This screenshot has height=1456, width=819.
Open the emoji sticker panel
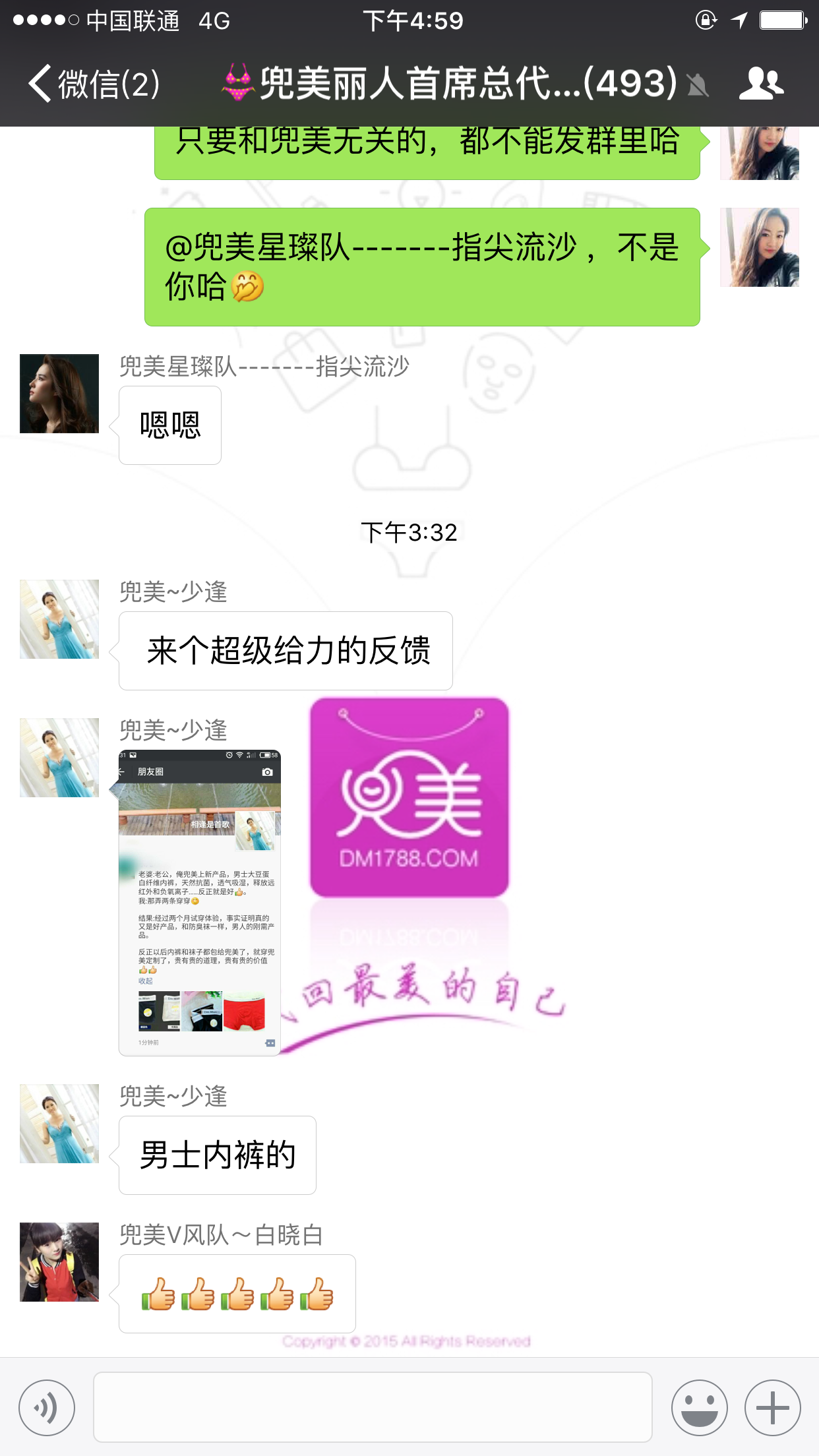point(699,1407)
